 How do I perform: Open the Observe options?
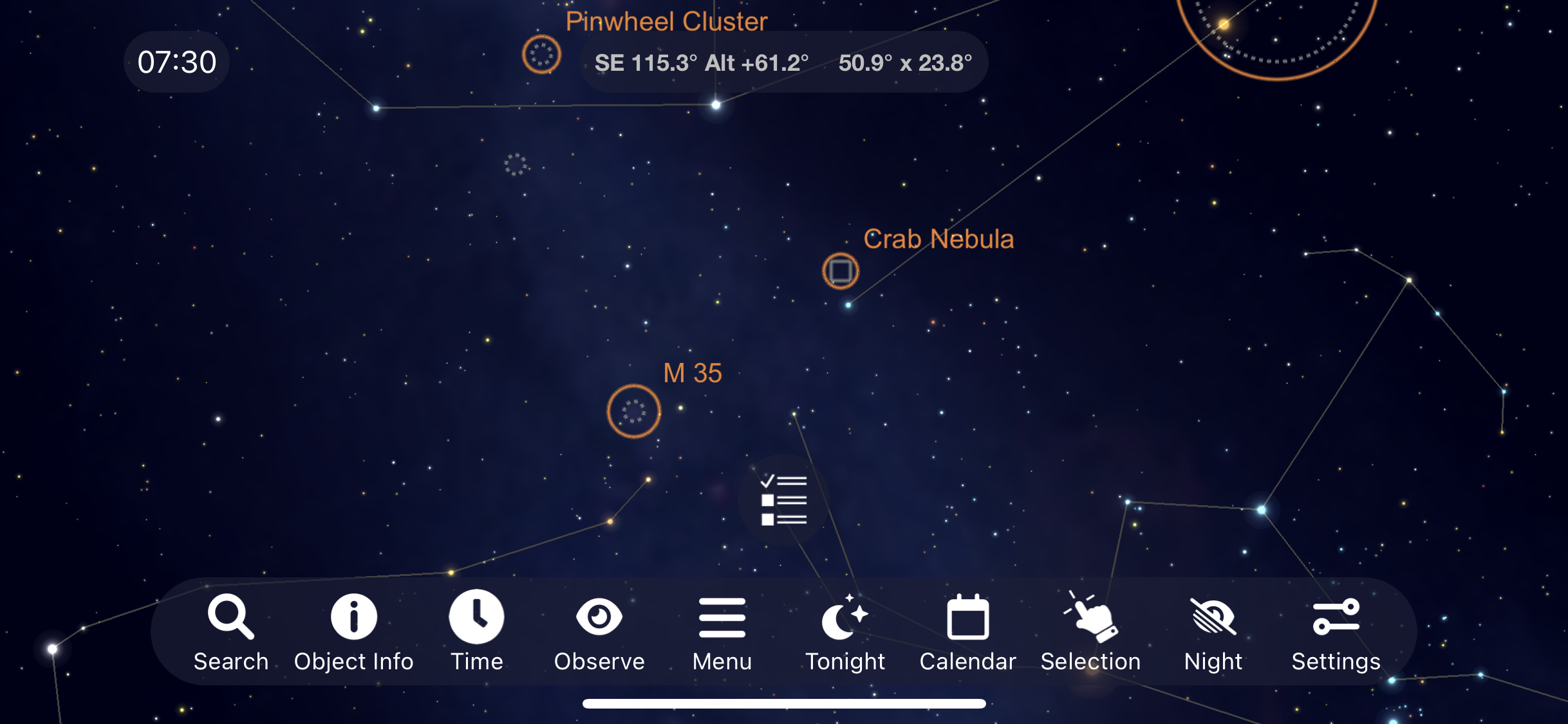tap(599, 632)
